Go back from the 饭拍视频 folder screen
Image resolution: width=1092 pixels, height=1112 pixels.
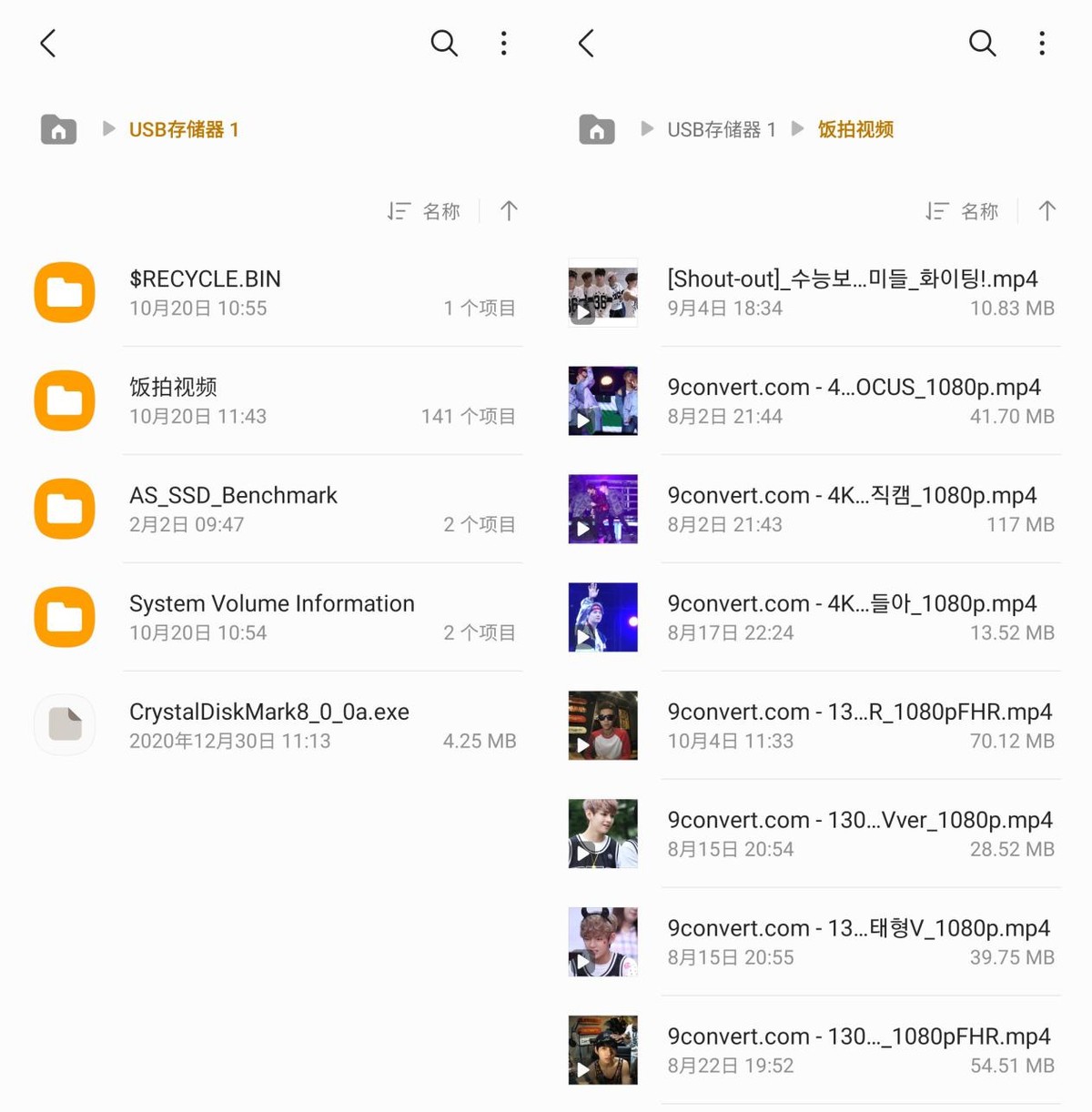pyautogui.click(x=587, y=43)
